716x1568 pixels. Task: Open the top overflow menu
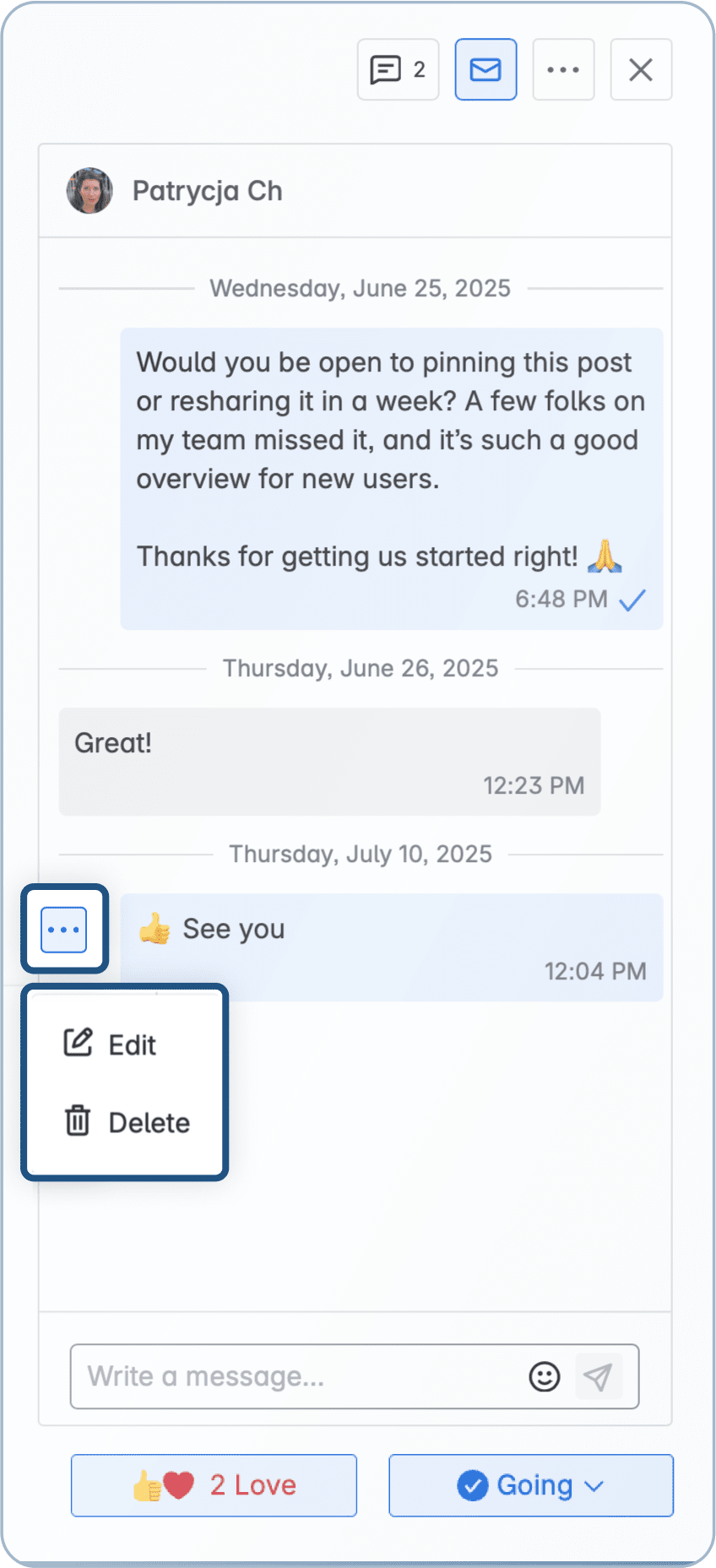coord(563,69)
